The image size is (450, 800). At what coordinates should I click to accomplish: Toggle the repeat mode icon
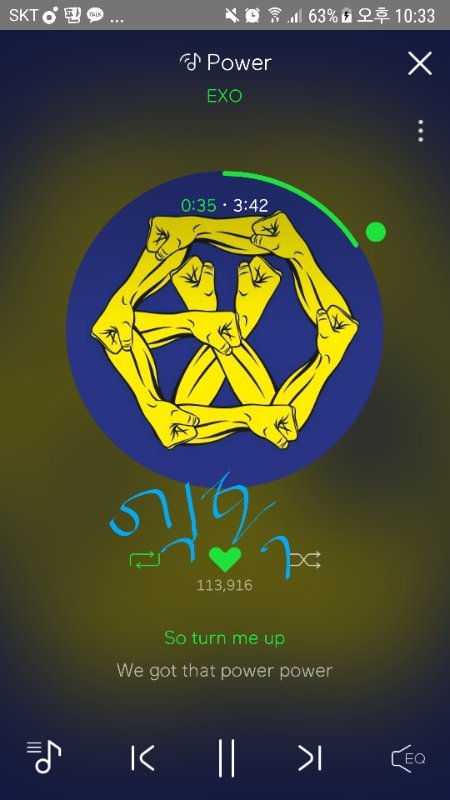[145, 560]
